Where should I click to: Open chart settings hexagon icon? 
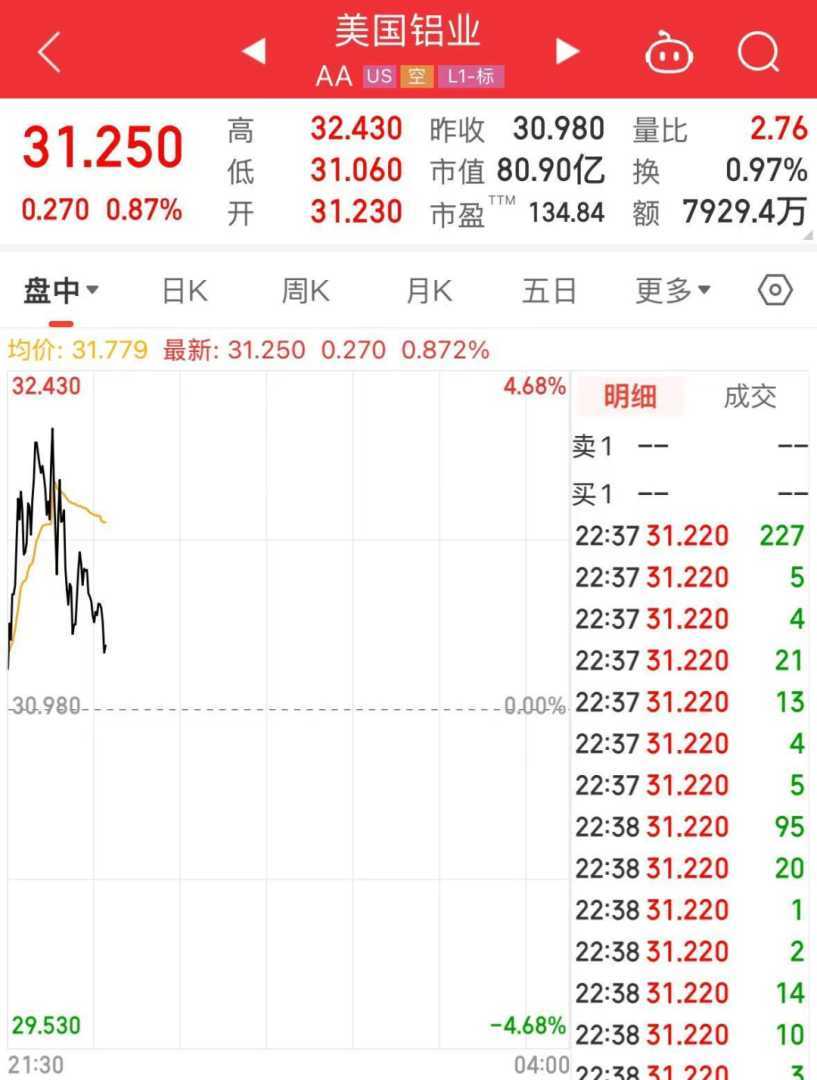(776, 291)
